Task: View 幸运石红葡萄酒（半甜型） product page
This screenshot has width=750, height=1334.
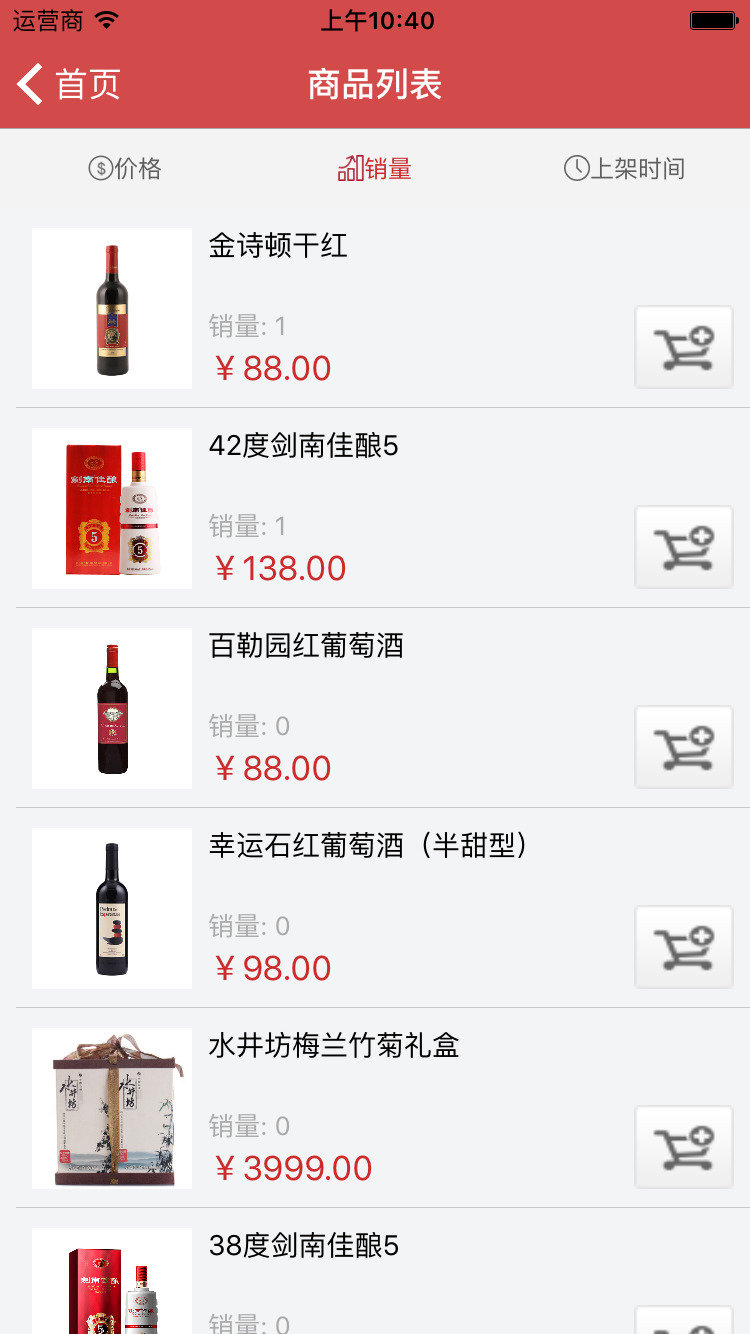Action: point(366,846)
